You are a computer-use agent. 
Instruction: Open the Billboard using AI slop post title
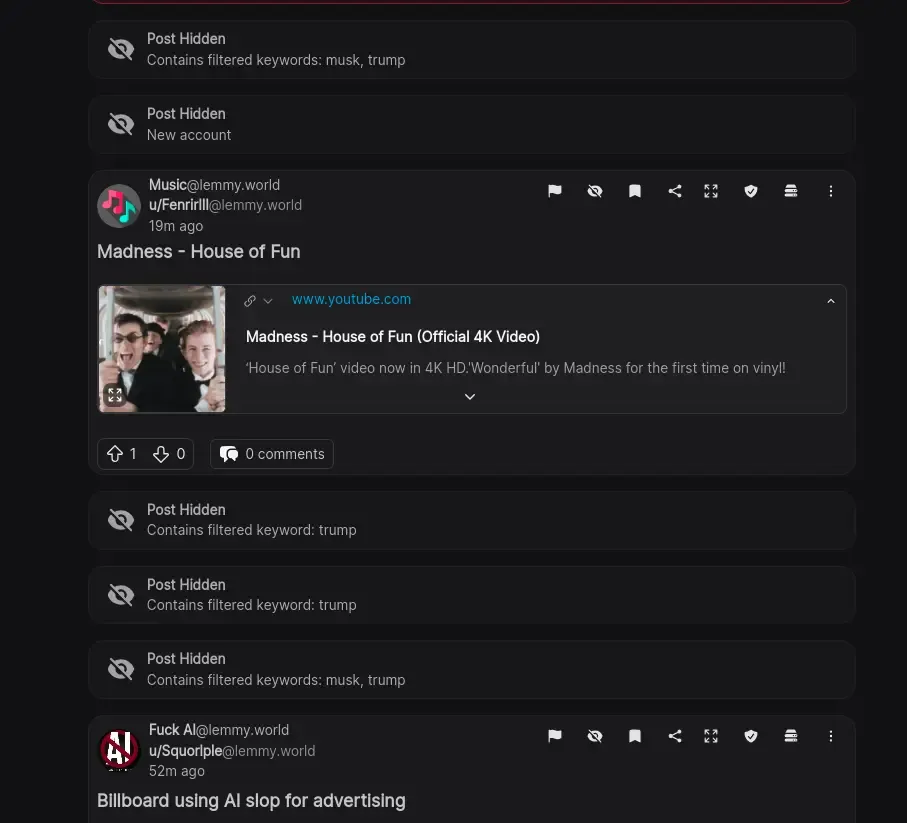[251, 800]
